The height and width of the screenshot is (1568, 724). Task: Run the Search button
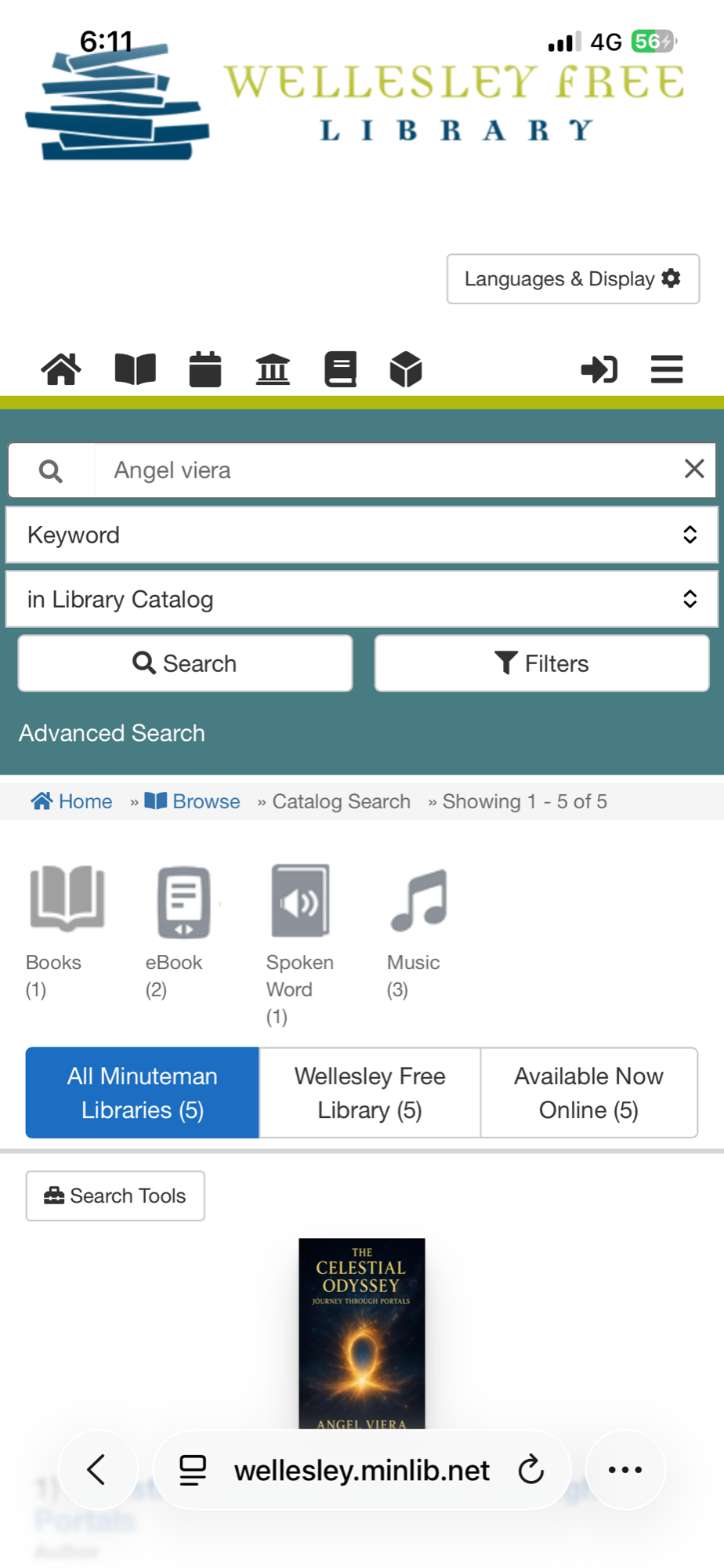[x=185, y=663]
